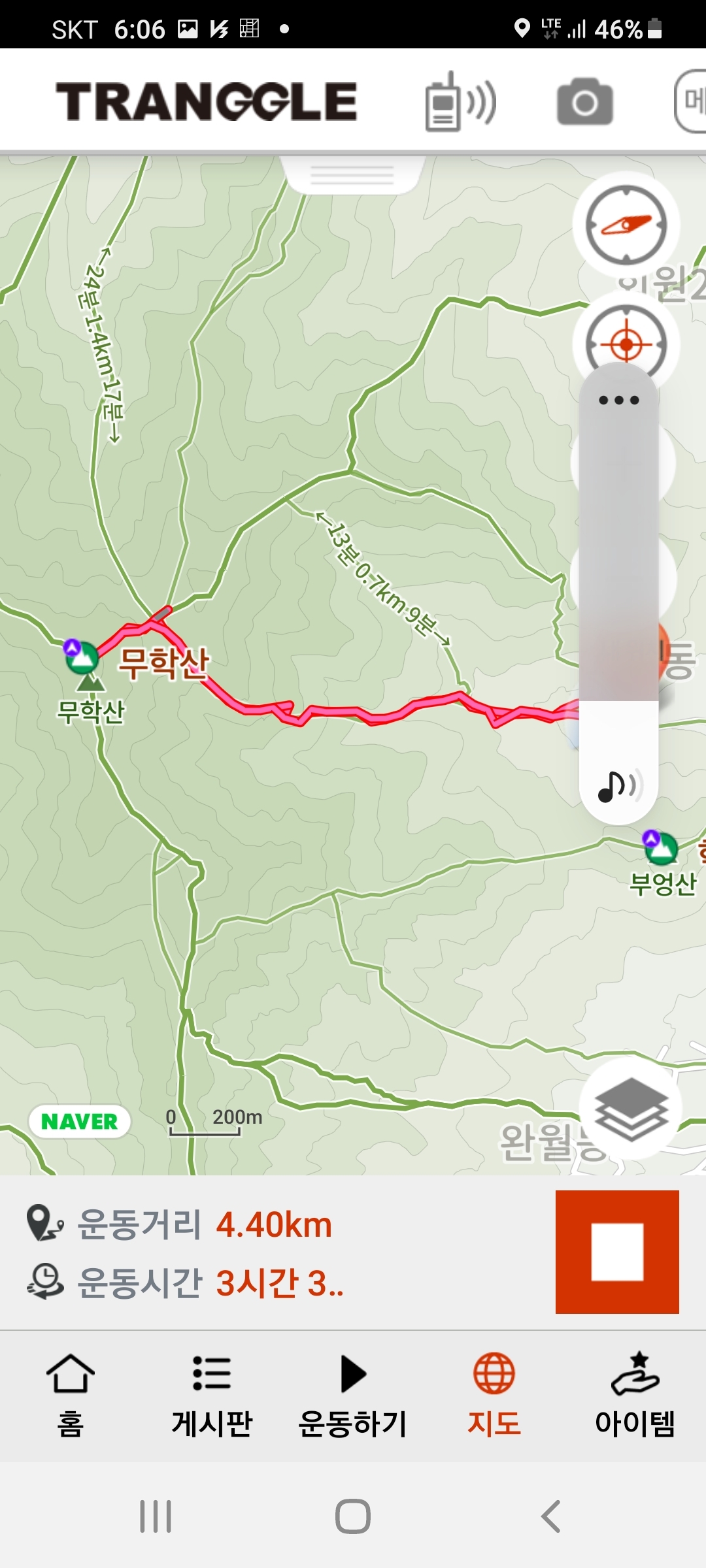Viewport: 706px width, 1568px height.
Task: Open the recent apps view
Action: (156, 1516)
